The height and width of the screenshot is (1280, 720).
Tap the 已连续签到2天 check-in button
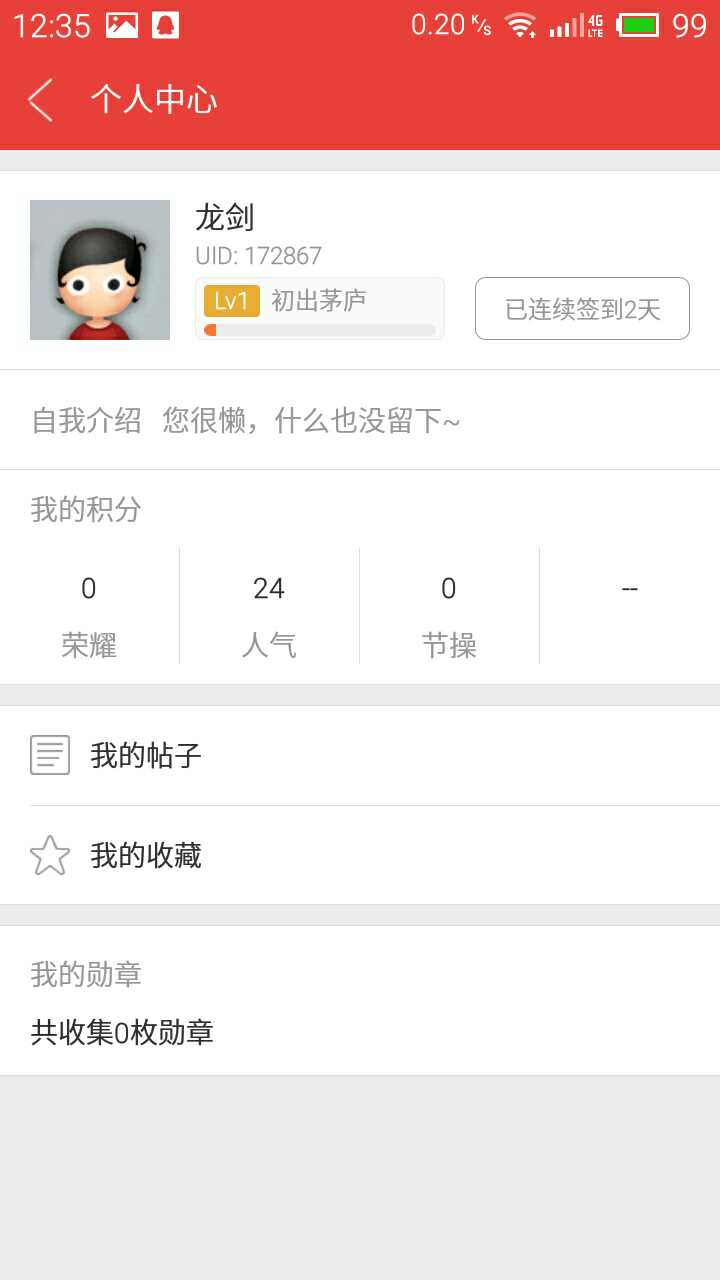582,309
